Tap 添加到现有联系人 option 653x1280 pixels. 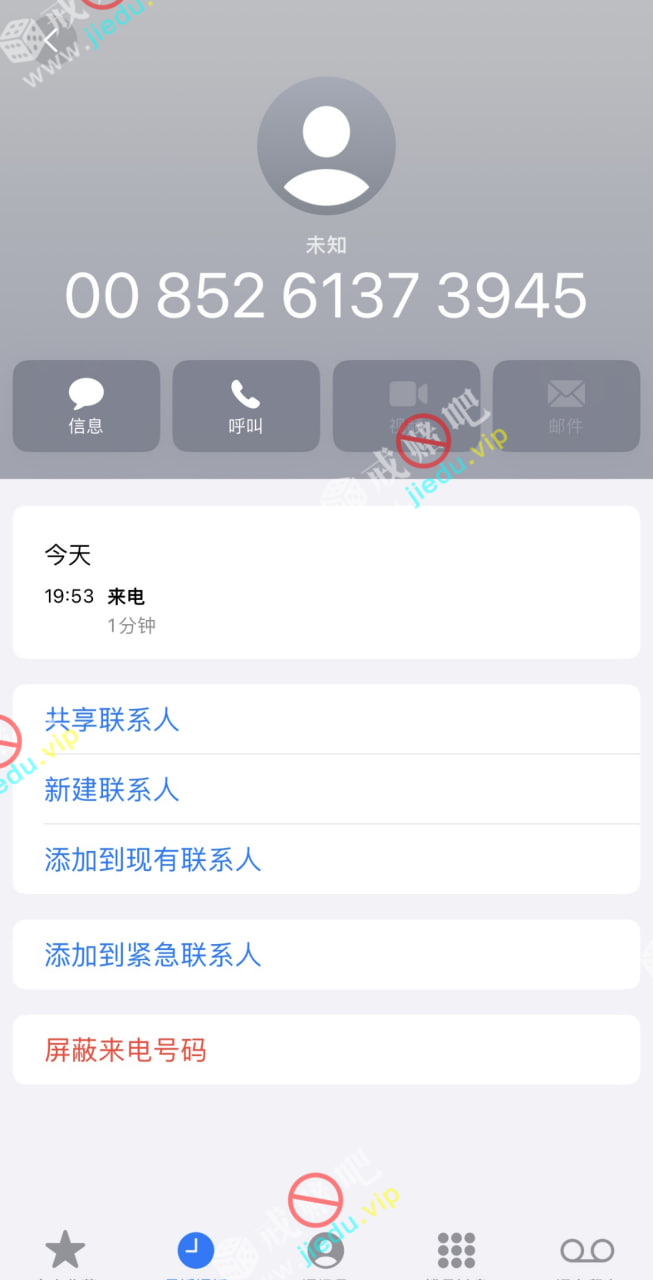tap(153, 860)
